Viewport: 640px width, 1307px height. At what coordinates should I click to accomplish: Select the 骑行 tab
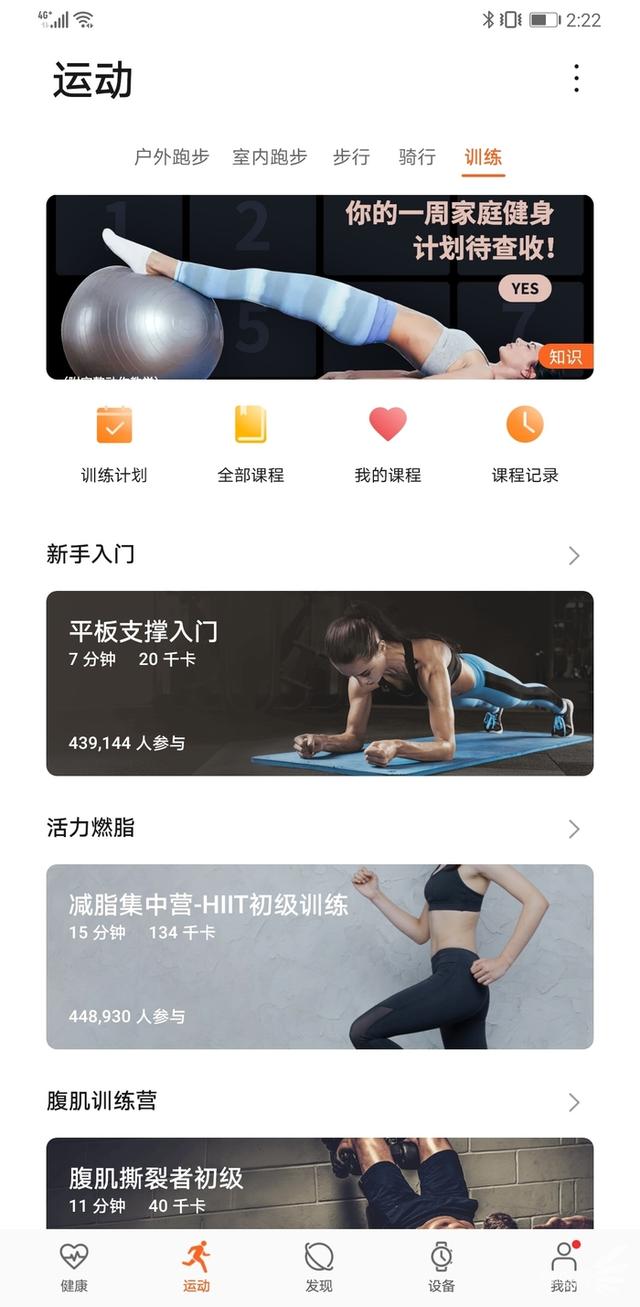pos(417,157)
